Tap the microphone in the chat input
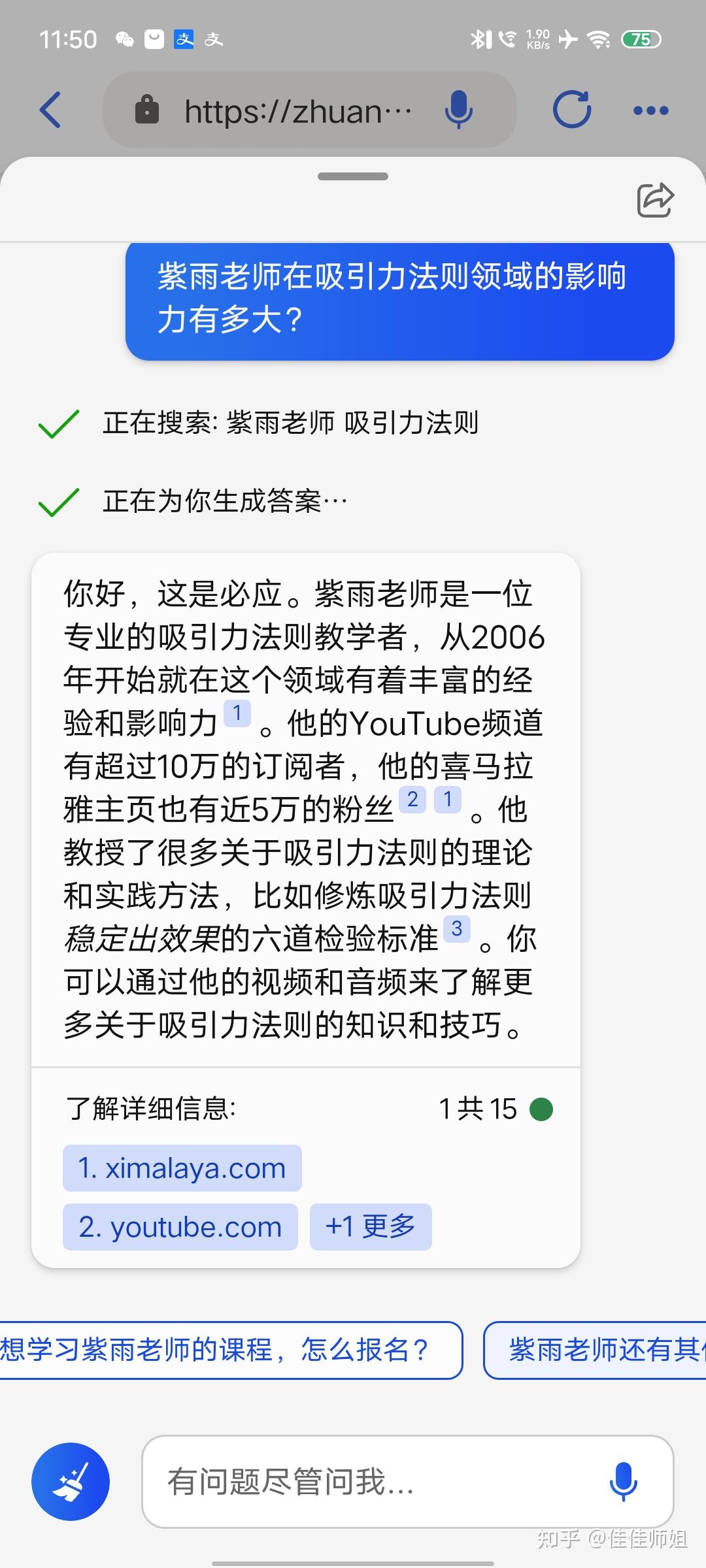The height and width of the screenshot is (1568, 706). (x=623, y=1481)
